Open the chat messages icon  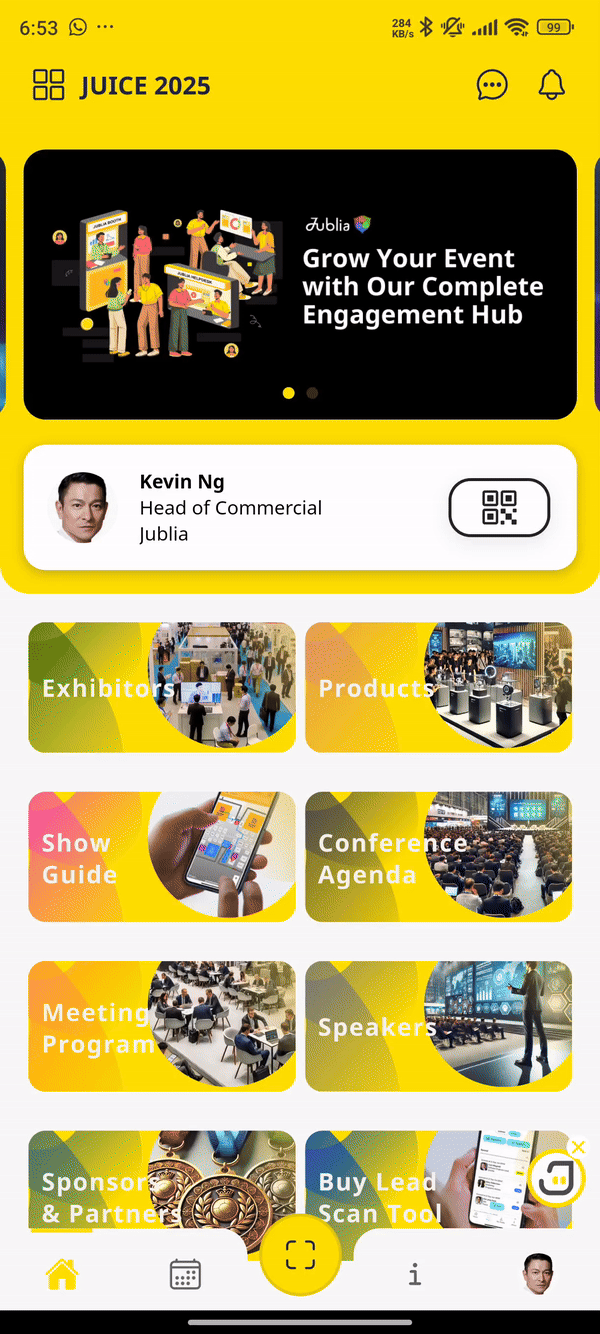tap(492, 85)
